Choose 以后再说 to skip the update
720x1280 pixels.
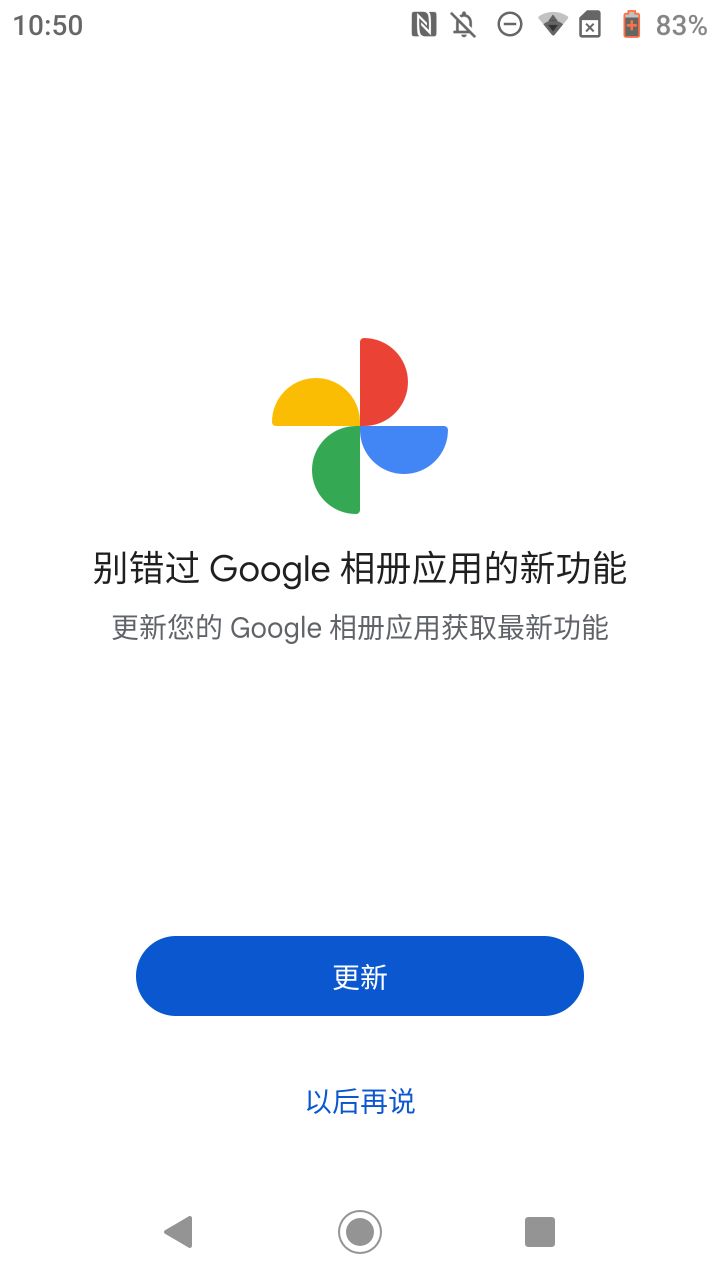[360, 1102]
